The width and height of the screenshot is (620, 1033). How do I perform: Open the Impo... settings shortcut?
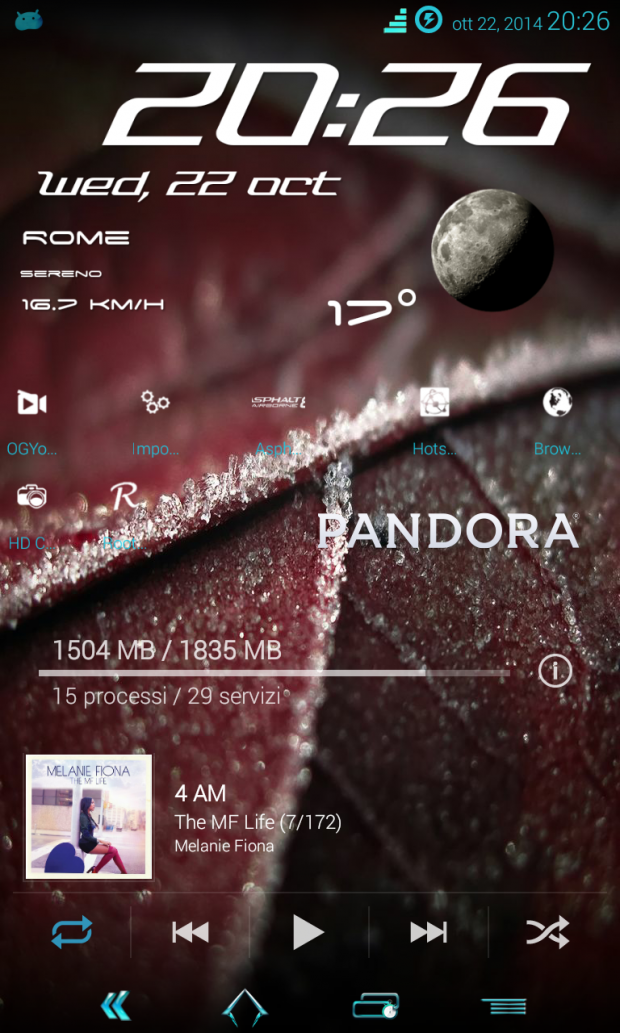155,403
